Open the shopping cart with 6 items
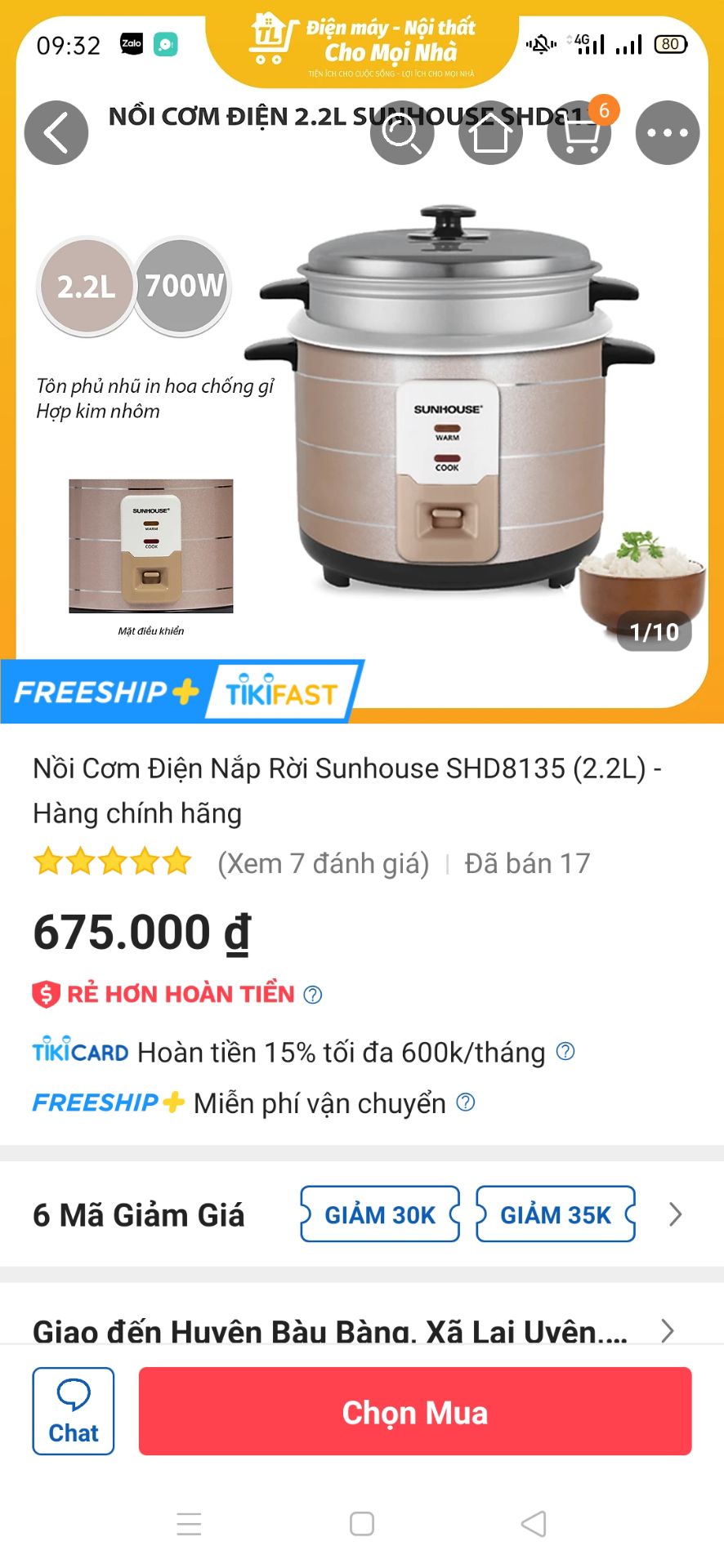 tap(579, 131)
